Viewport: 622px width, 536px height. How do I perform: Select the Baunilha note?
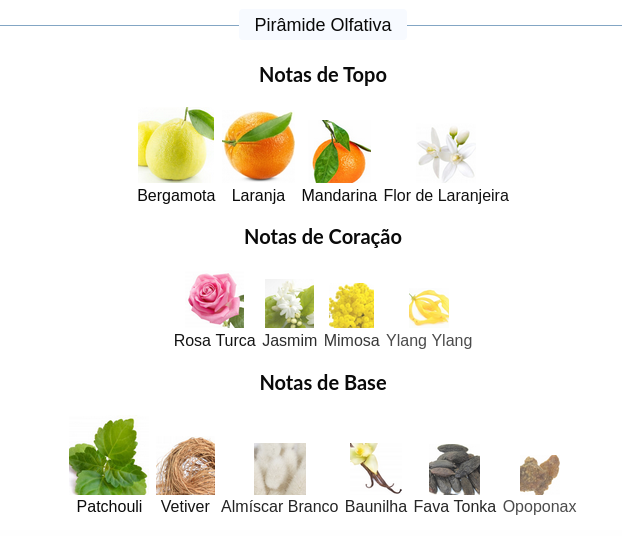376,479
